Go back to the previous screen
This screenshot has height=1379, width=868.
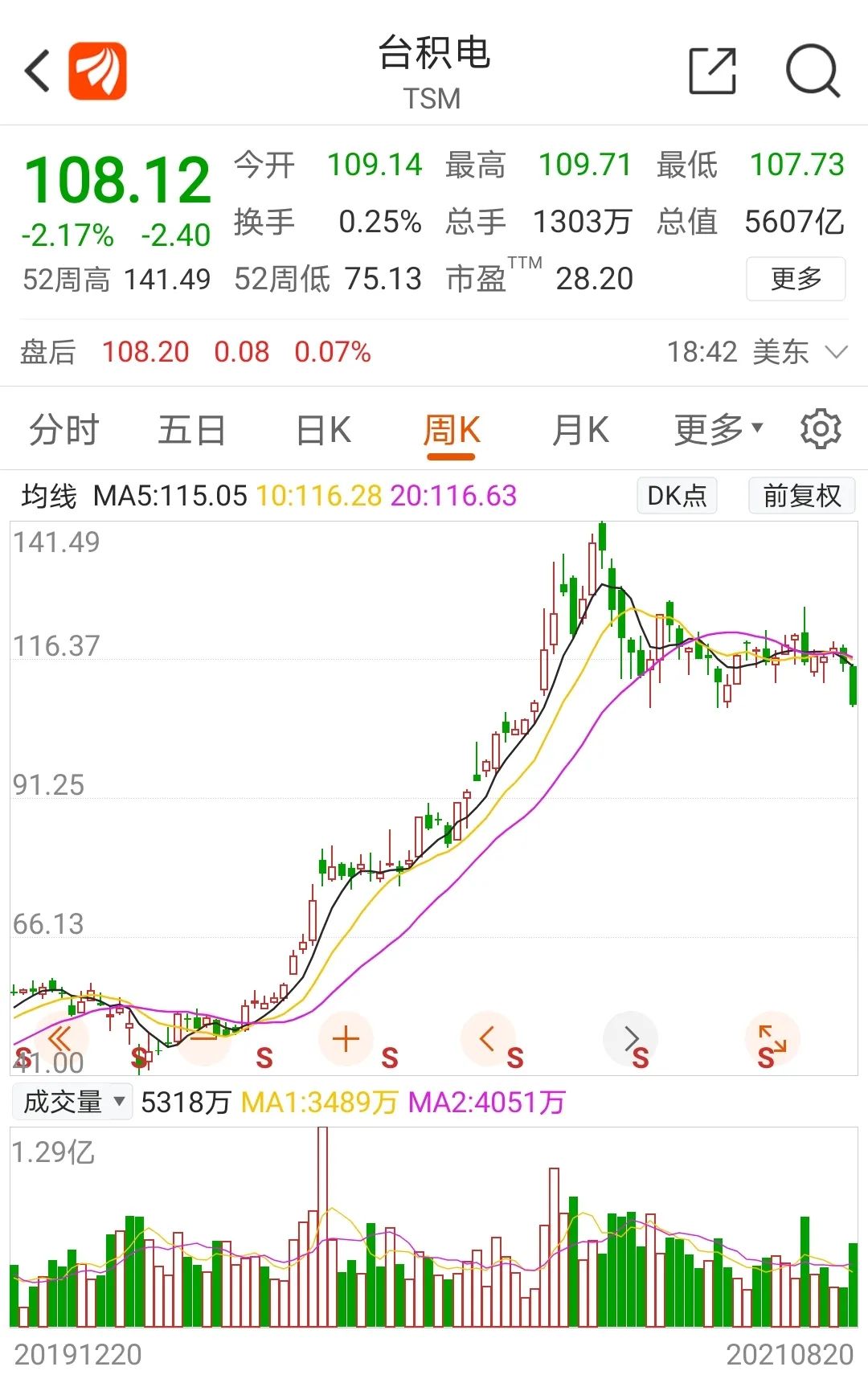pyautogui.click(x=38, y=71)
